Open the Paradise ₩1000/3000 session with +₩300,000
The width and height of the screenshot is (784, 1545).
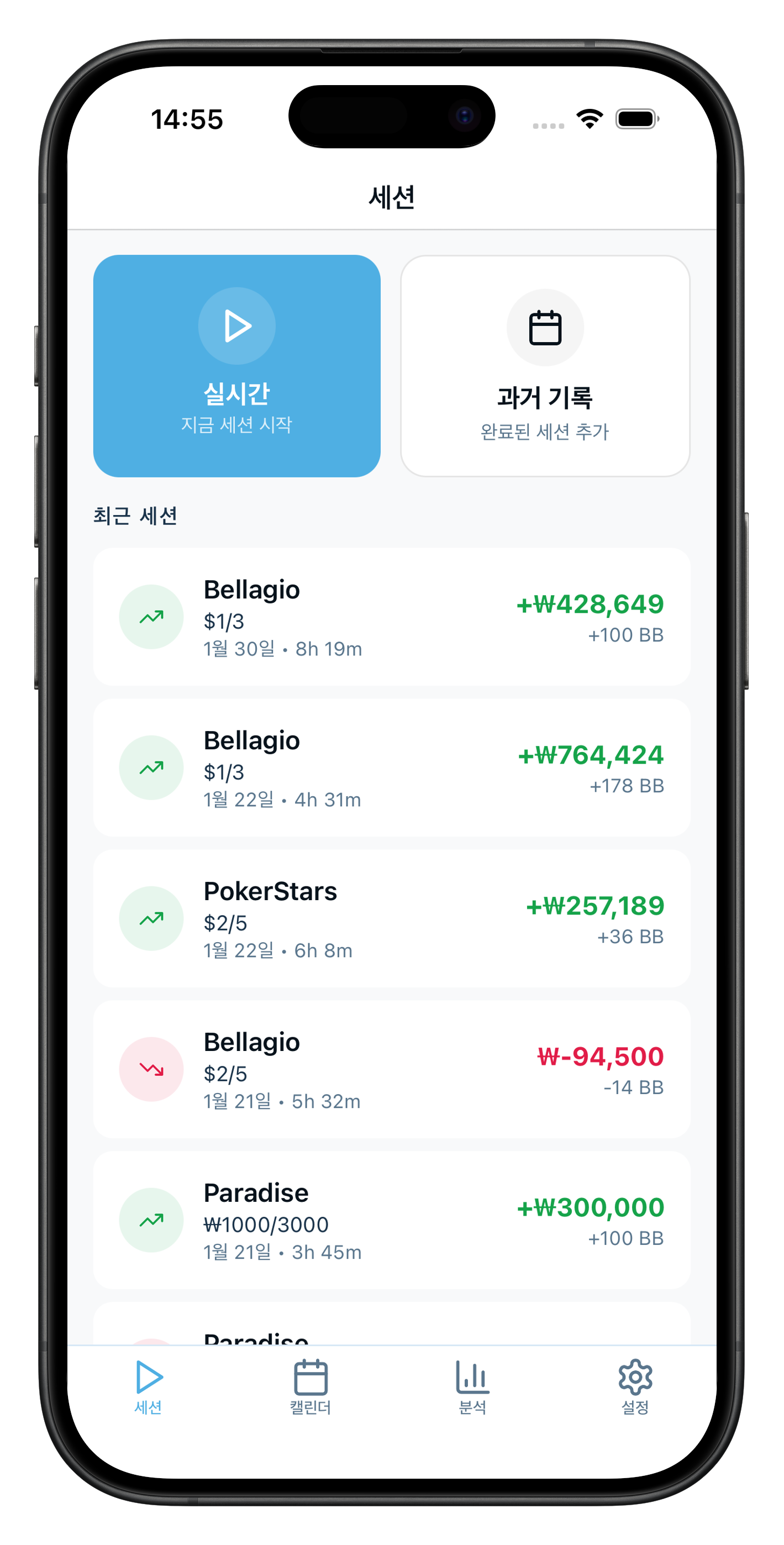pos(391,1220)
